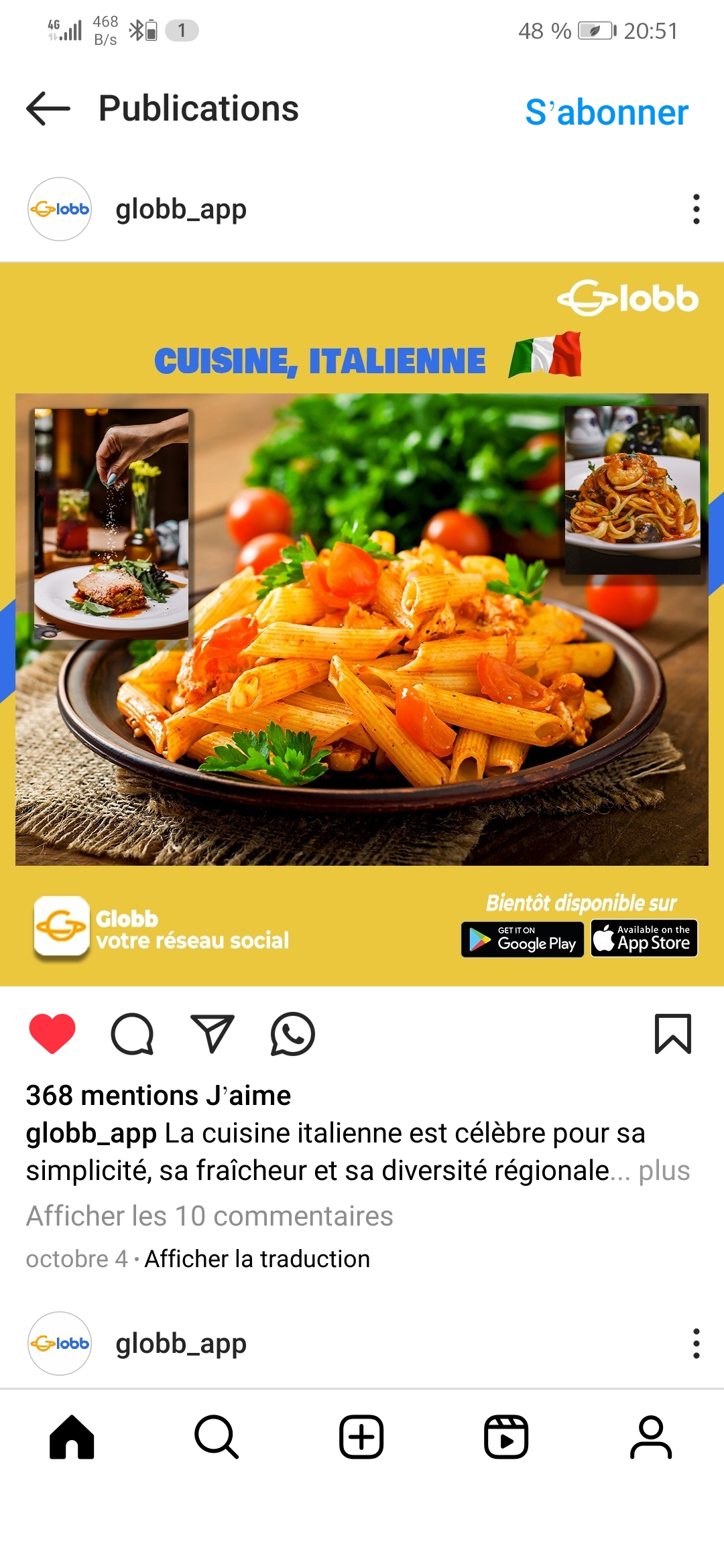Go back from Publications

48,109
